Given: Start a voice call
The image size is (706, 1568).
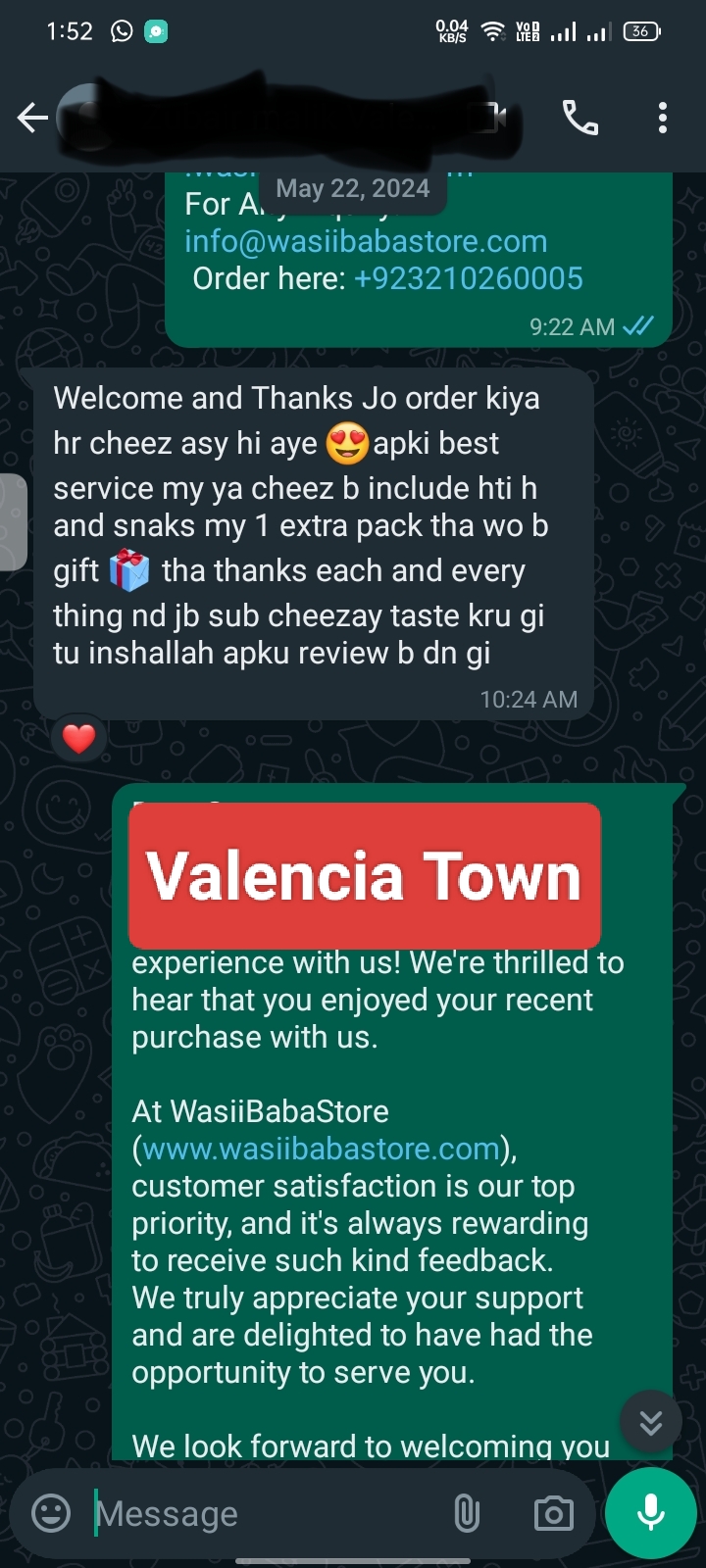Looking at the screenshot, I should (x=580, y=119).
